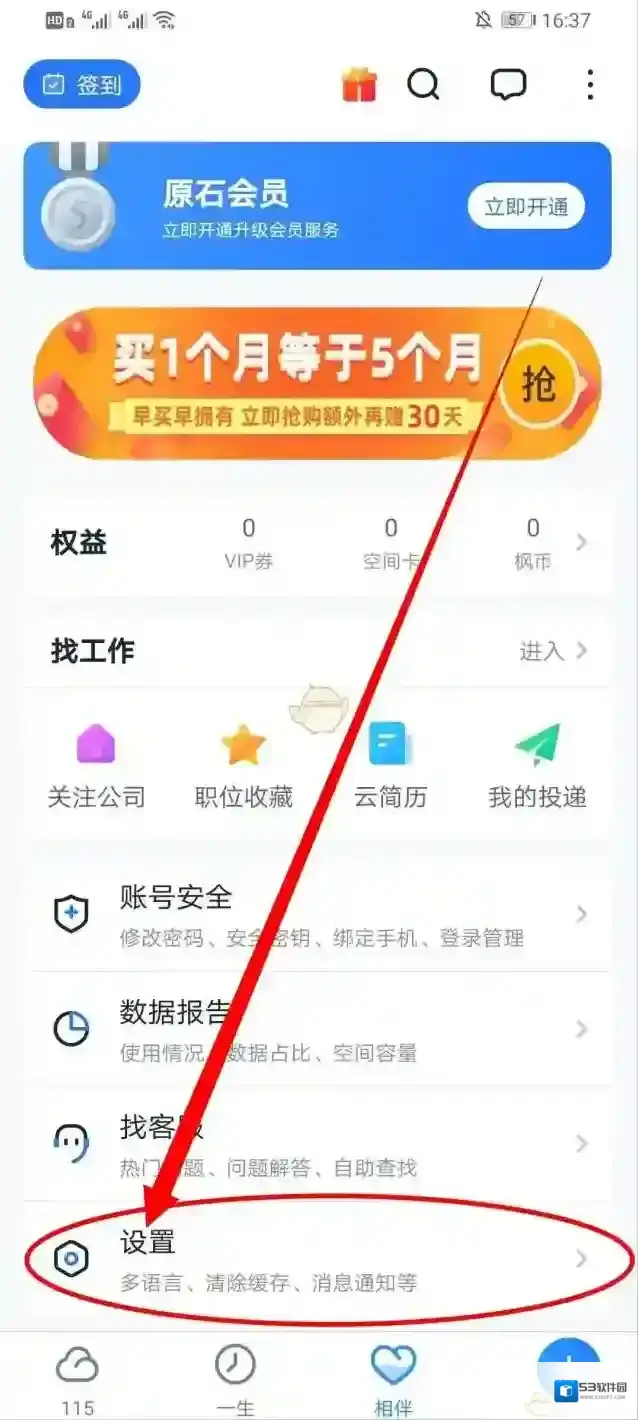
Task: Open 我的投递
Action: click(x=537, y=766)
